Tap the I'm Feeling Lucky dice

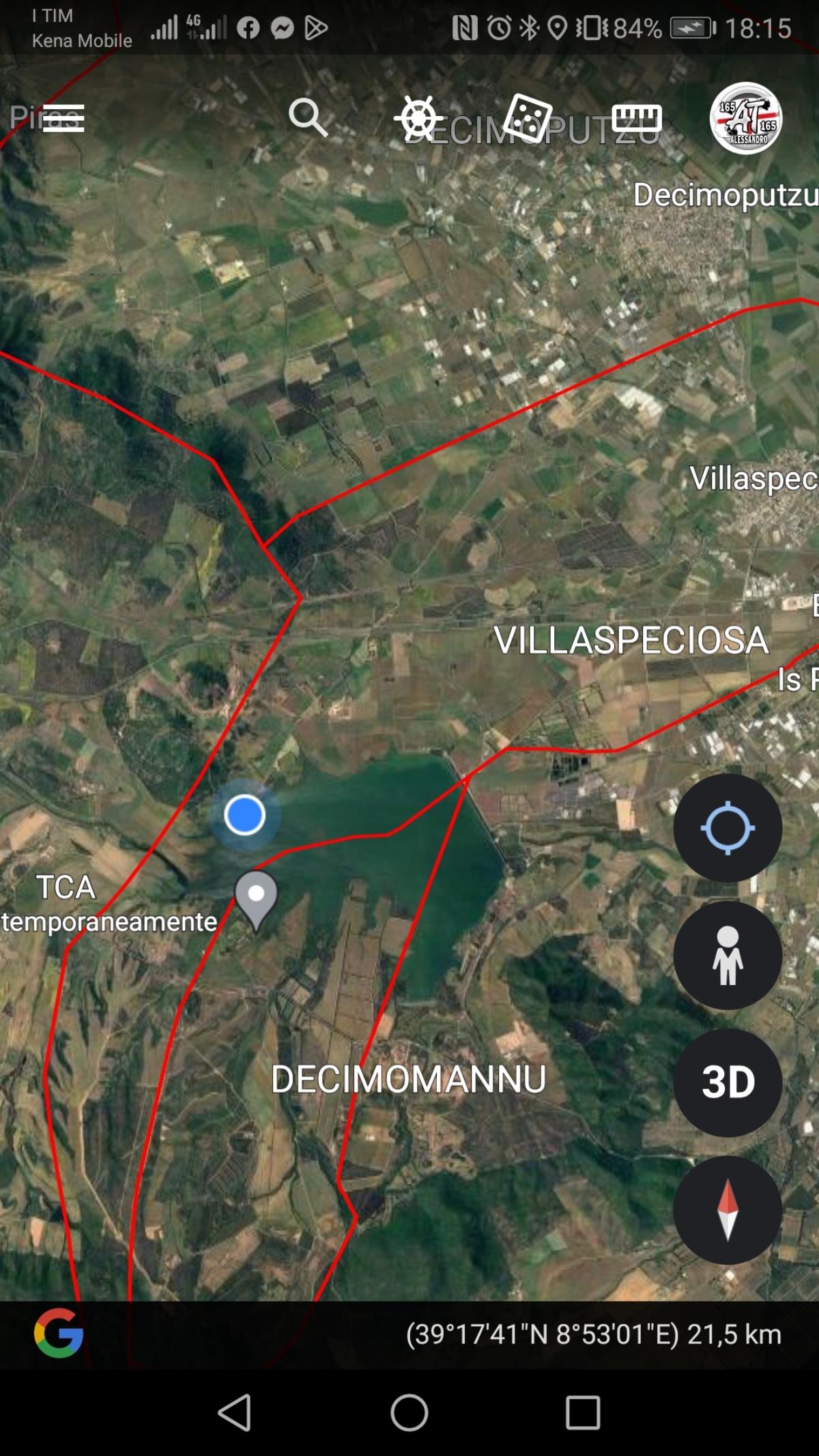pos(527,117)
